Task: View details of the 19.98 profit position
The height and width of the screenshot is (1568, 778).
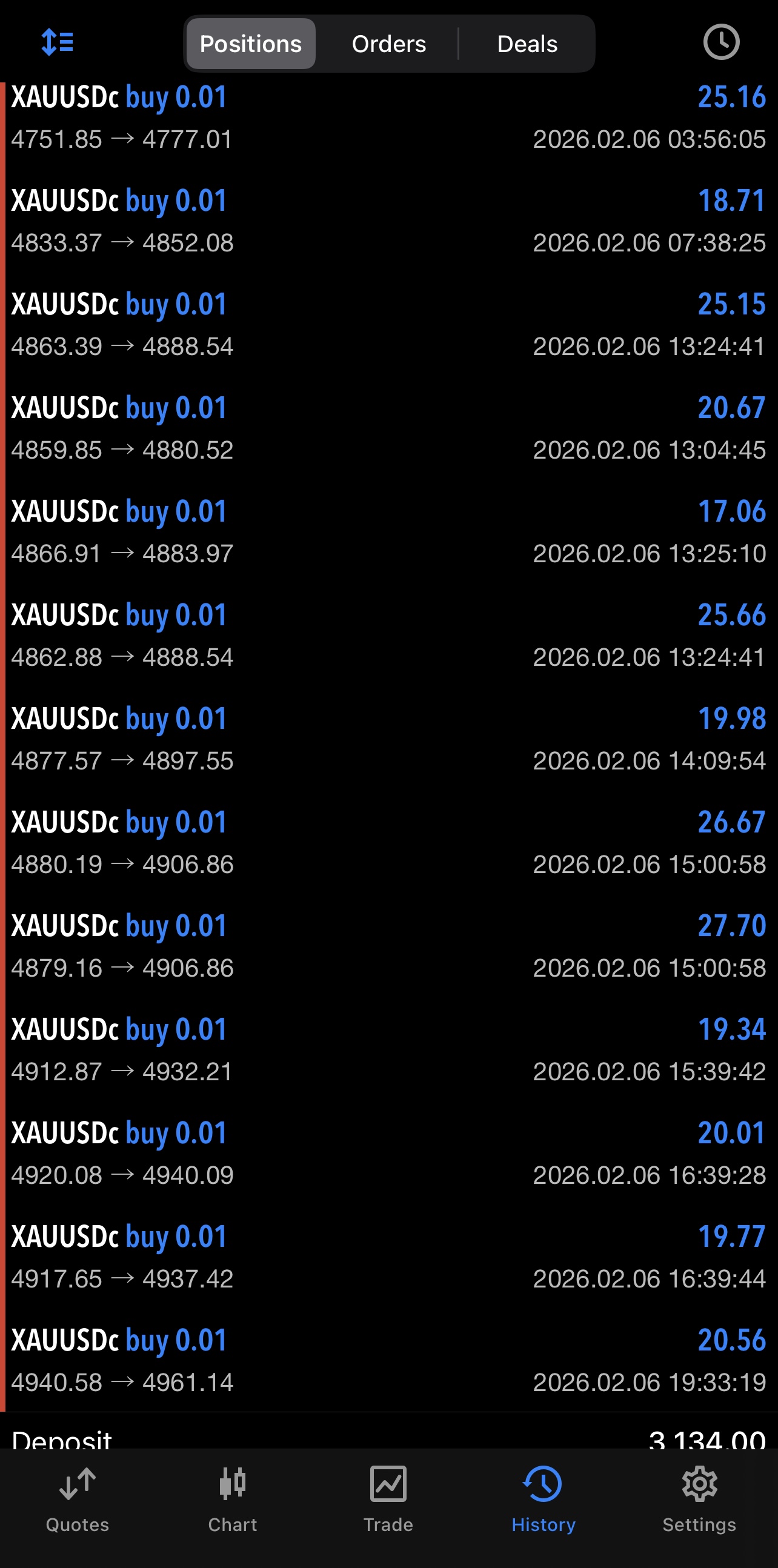Action: click(x=388, y=739)
